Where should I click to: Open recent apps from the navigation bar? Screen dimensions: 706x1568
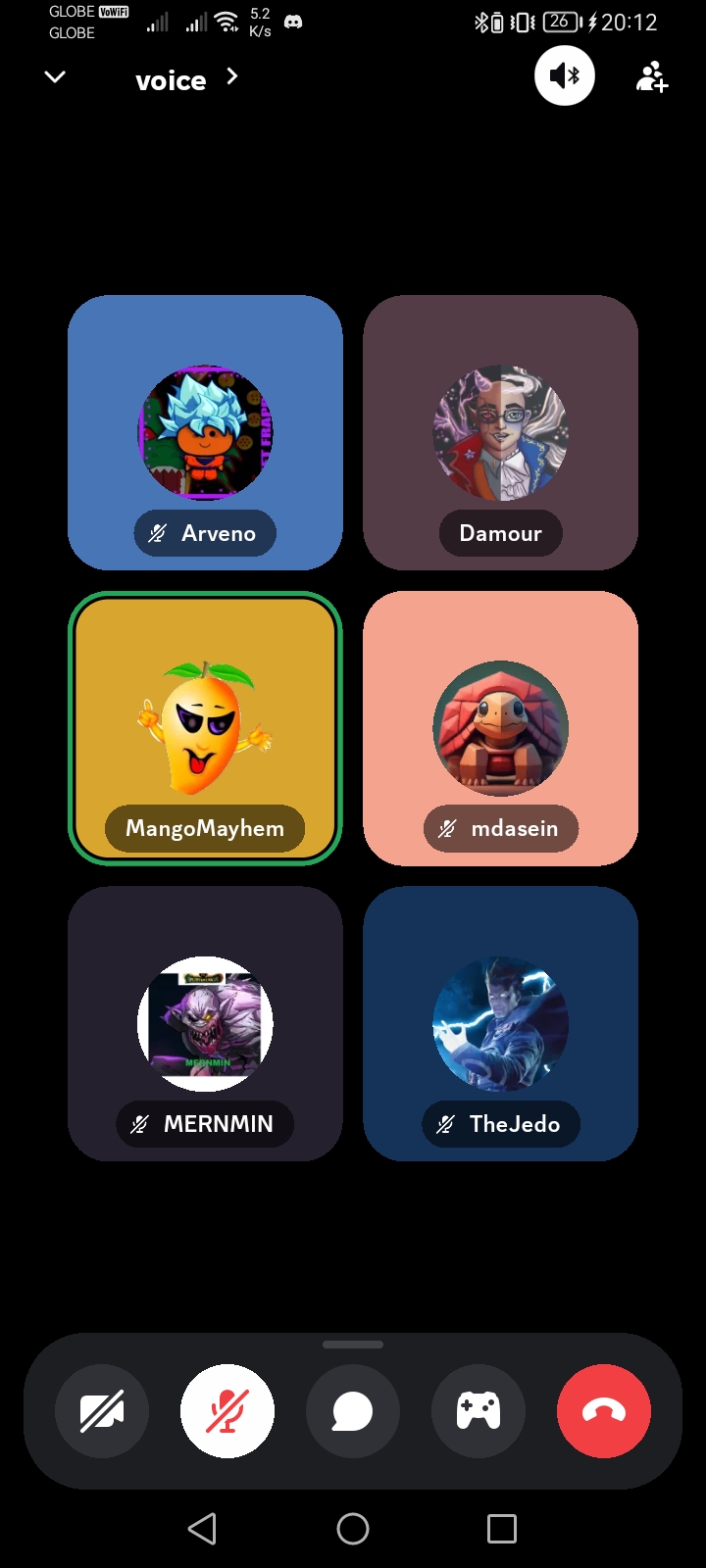(502, 1528)
